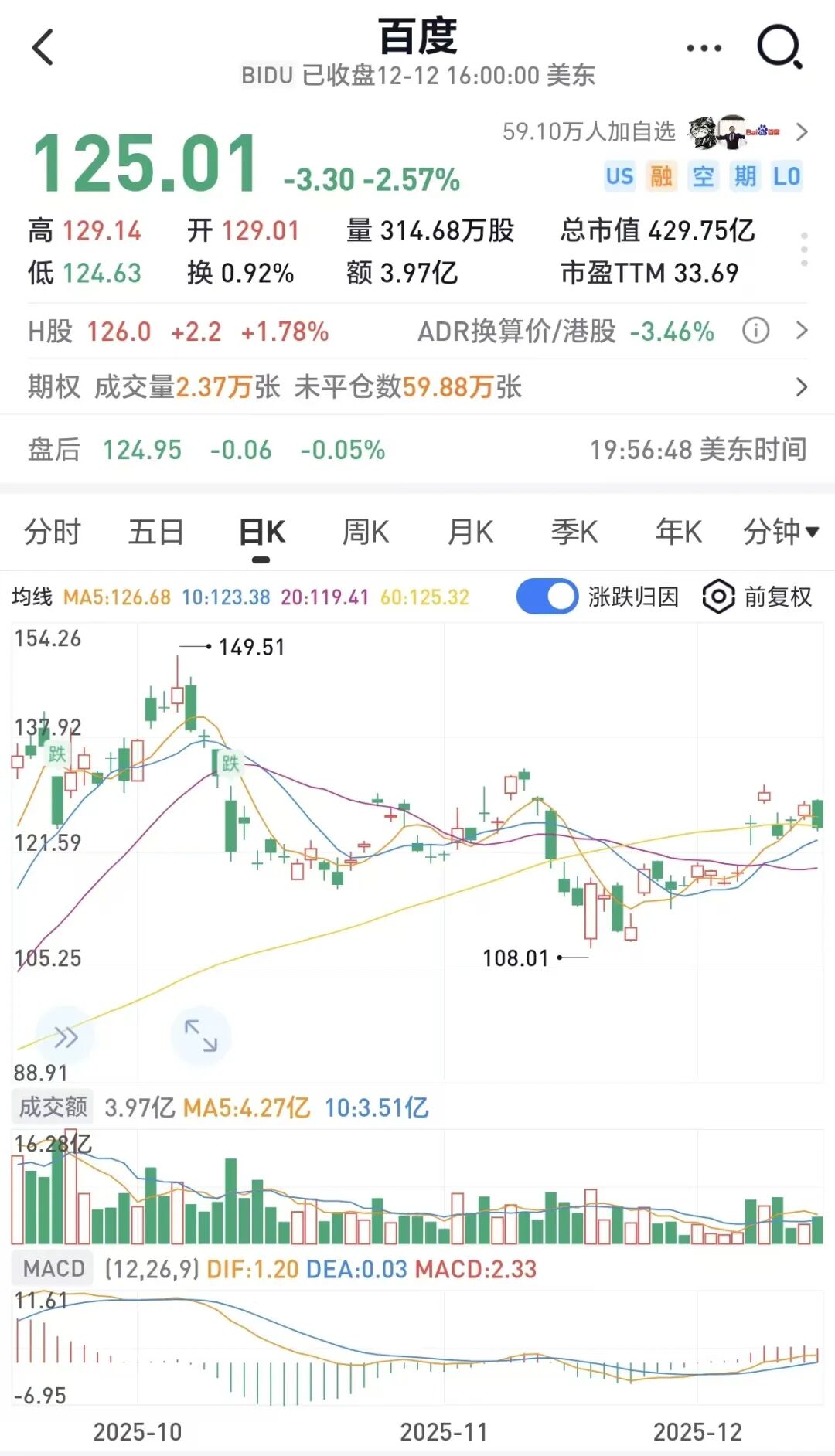Switch to the 五日 chart tab
835x1456 pixels.
pos(156,532)
